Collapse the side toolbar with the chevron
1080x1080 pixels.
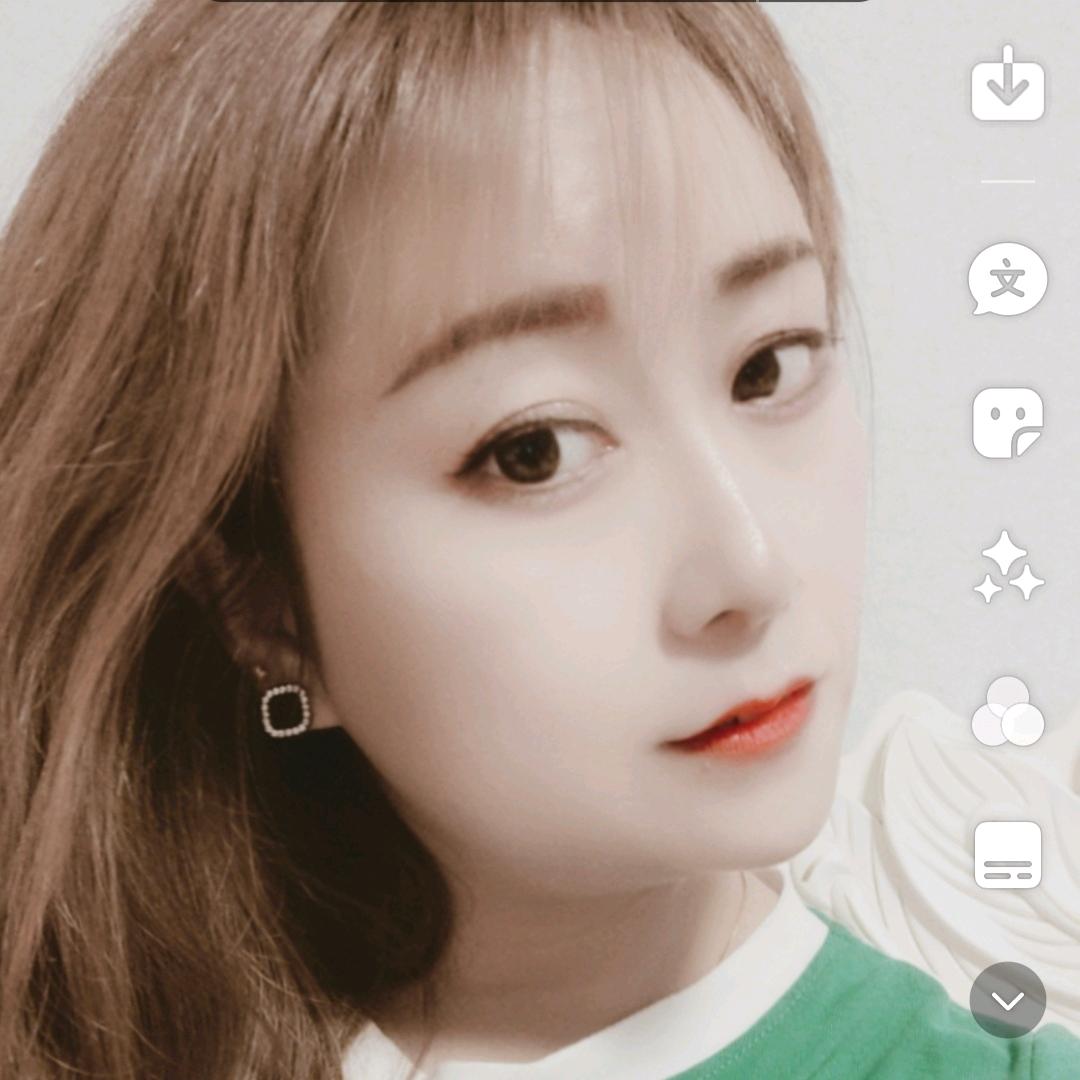pyautogui.click(x=1007, y=1000)
